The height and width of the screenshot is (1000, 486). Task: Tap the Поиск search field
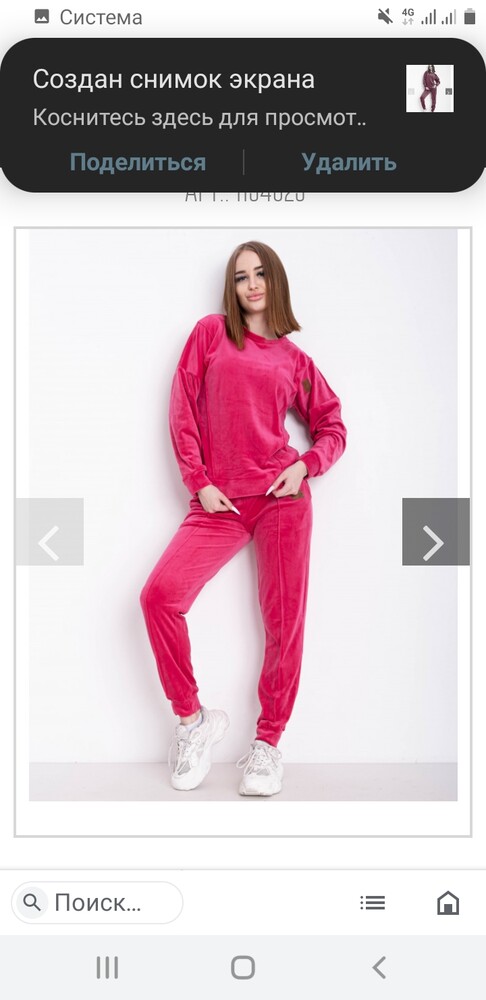(x=98, y=902)
